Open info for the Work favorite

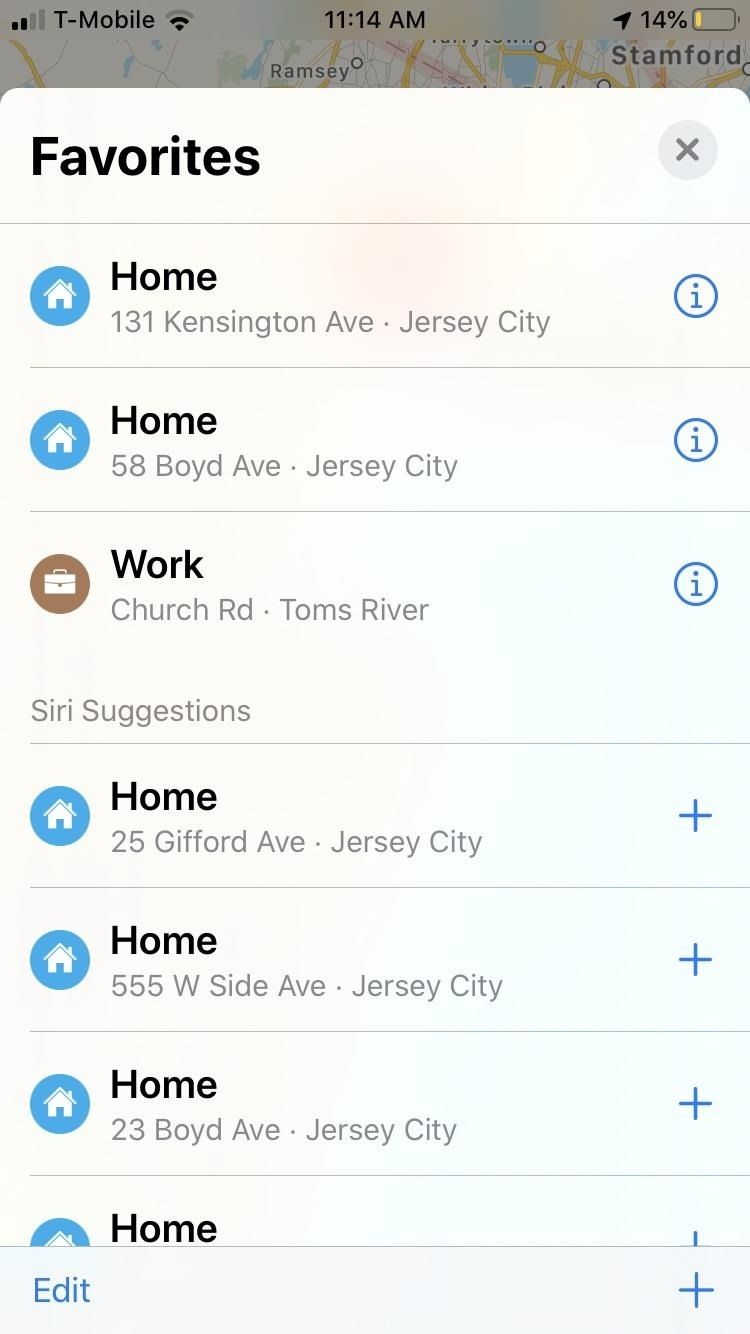696,584
